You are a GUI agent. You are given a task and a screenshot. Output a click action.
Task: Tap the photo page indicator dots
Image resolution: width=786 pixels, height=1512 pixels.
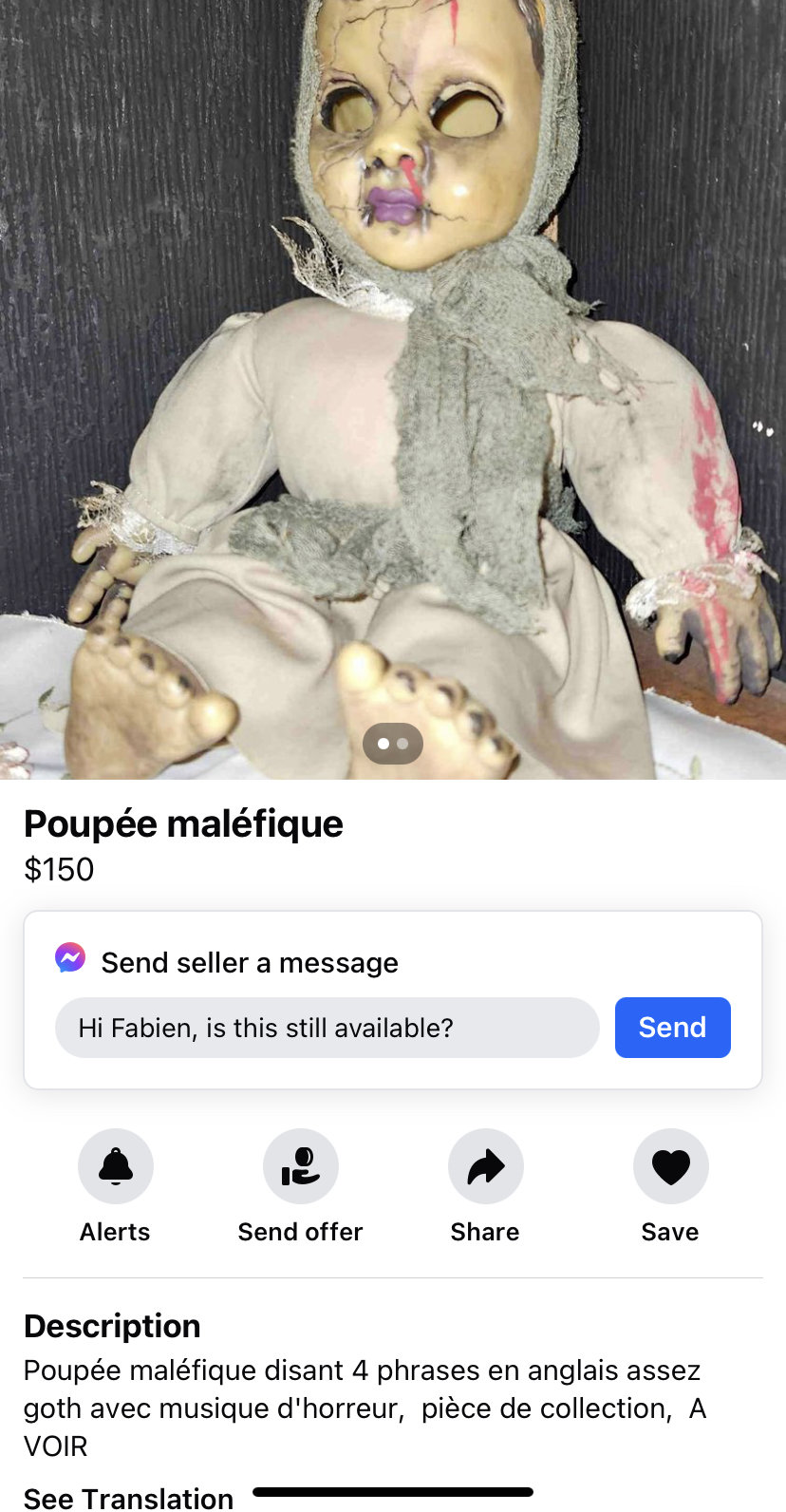[x=393, y=744]
